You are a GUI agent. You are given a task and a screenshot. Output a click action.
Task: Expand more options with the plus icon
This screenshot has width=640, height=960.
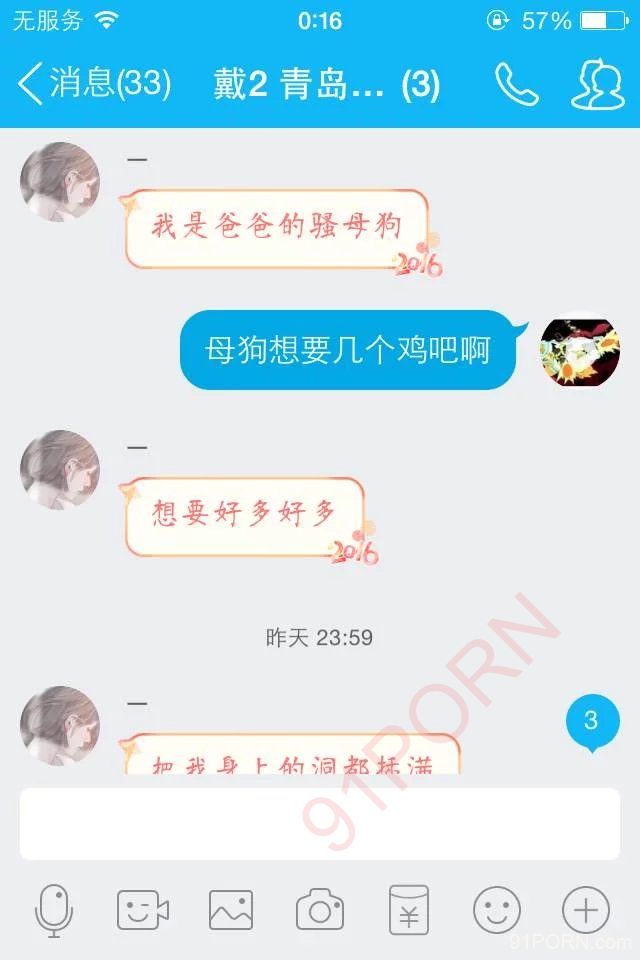pos(586,910)
